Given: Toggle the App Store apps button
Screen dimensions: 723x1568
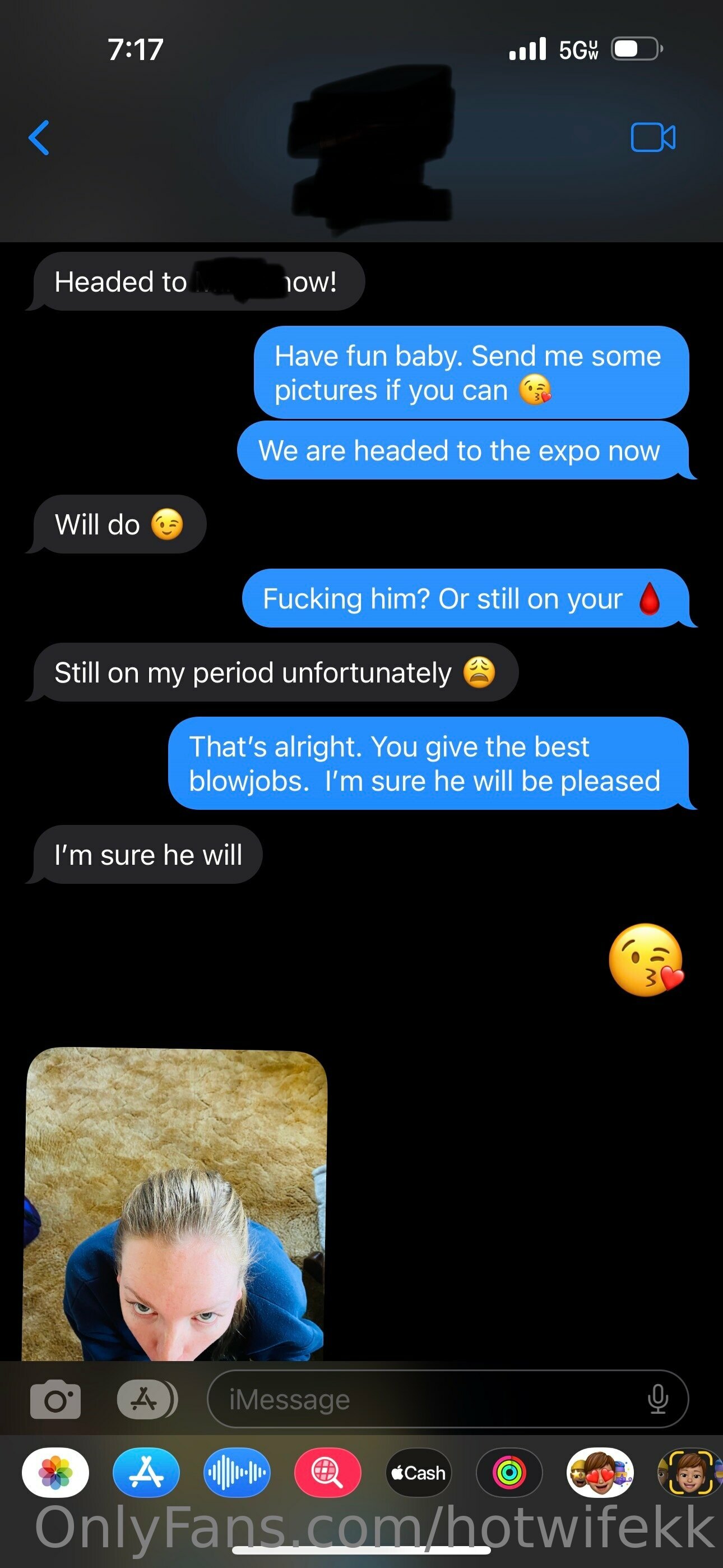Looking at the screenshot, I should point(147,1399).
